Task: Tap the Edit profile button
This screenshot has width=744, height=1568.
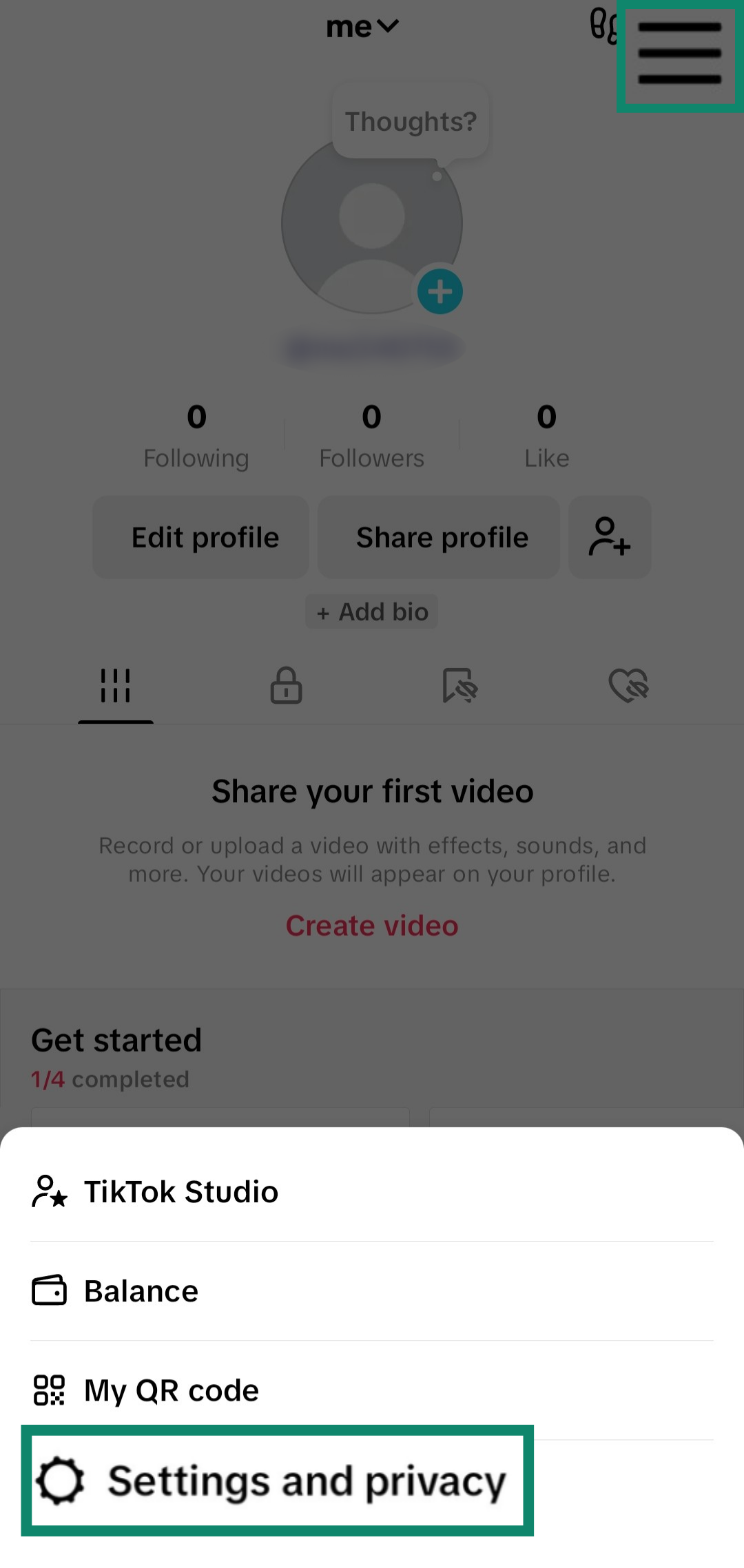Action: pos(200,537)
